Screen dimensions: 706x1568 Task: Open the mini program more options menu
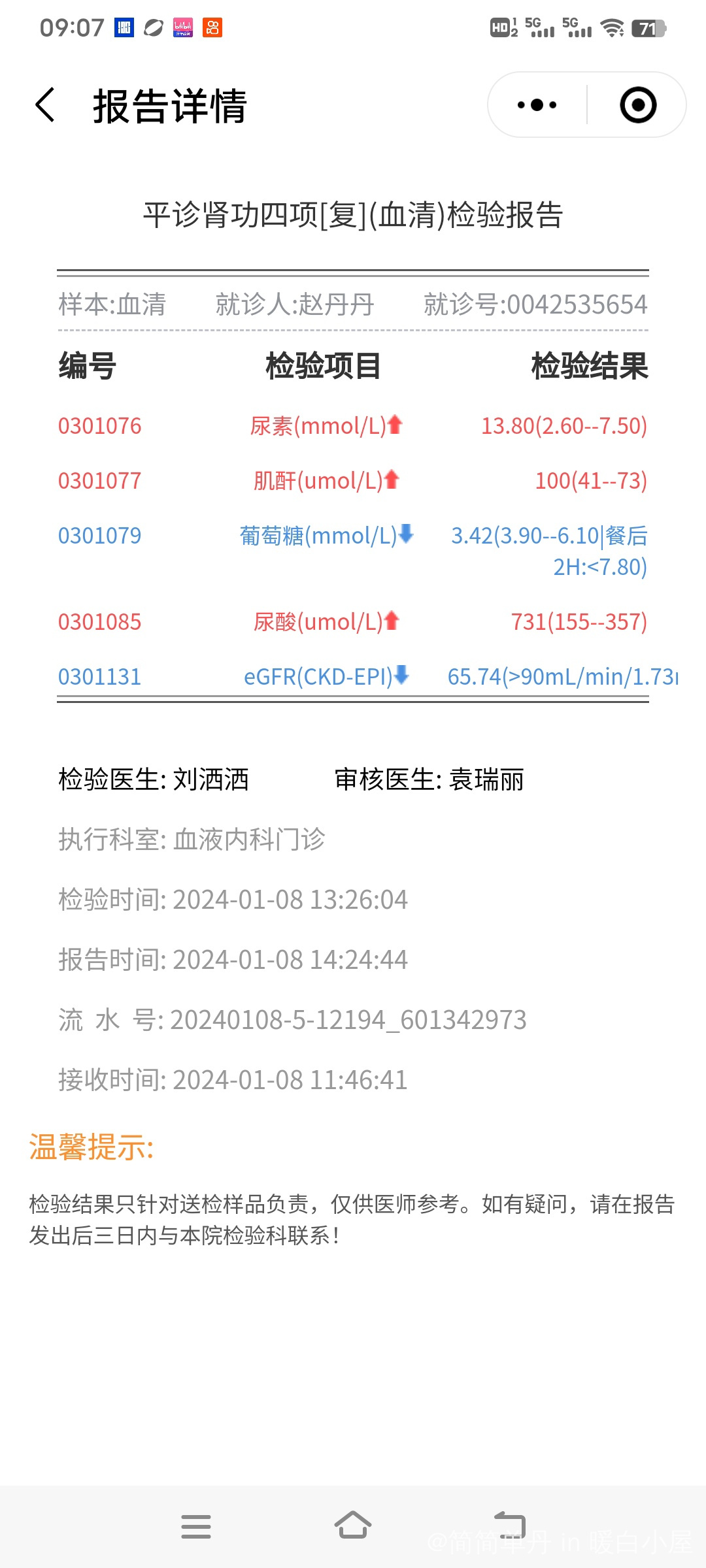[x=537, y=105]
